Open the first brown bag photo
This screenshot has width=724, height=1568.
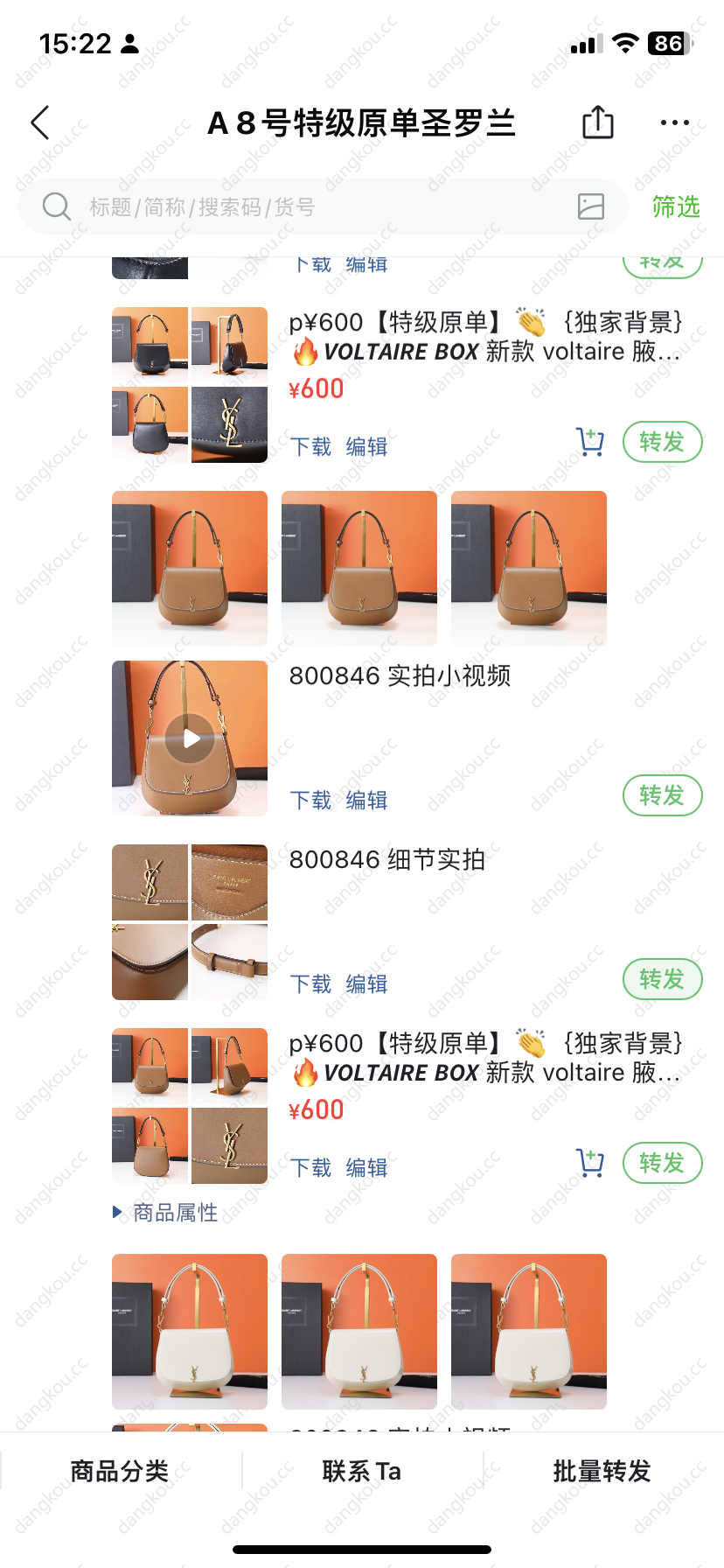tap(190, 569)
